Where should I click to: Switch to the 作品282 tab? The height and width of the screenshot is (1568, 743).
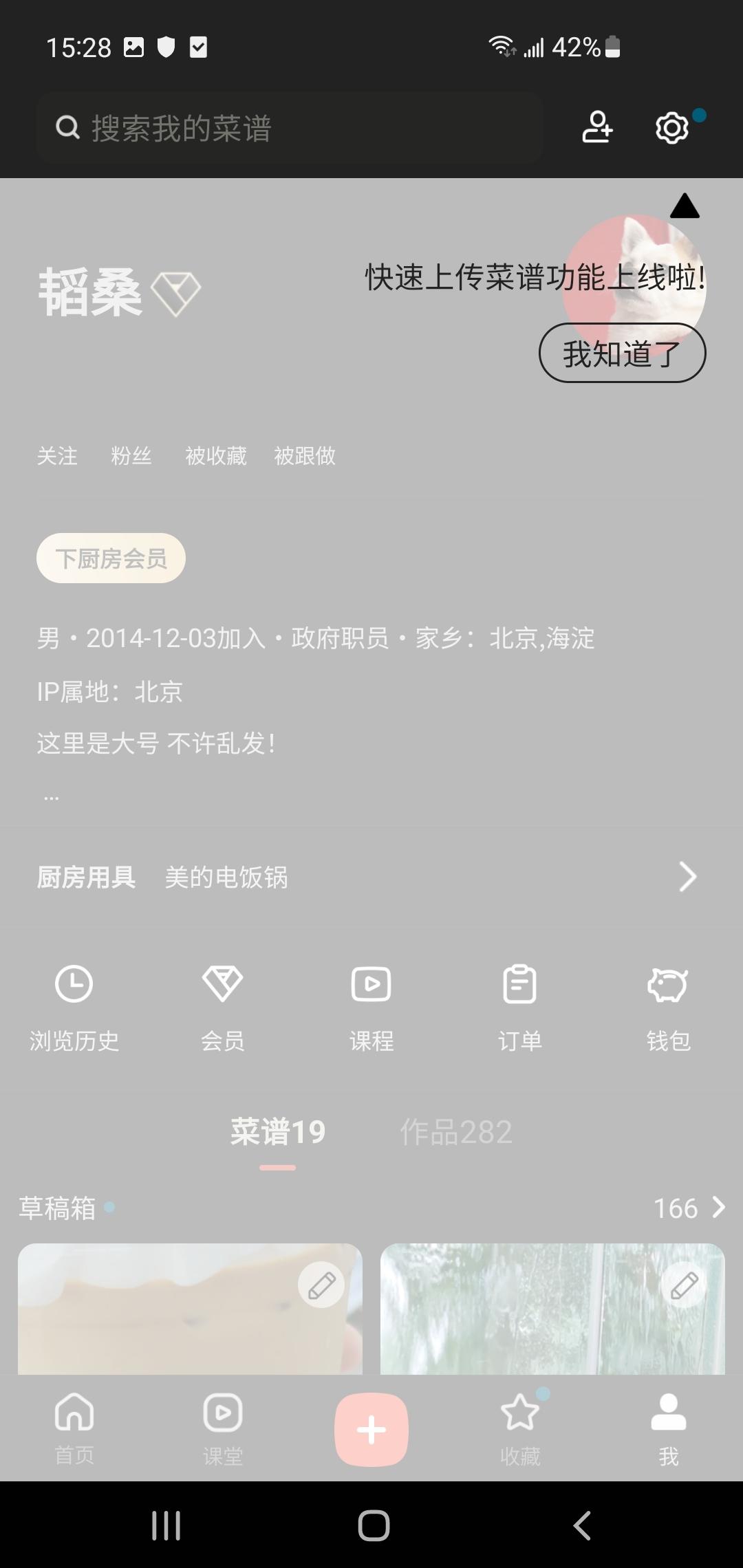[x=456, y=1131]
